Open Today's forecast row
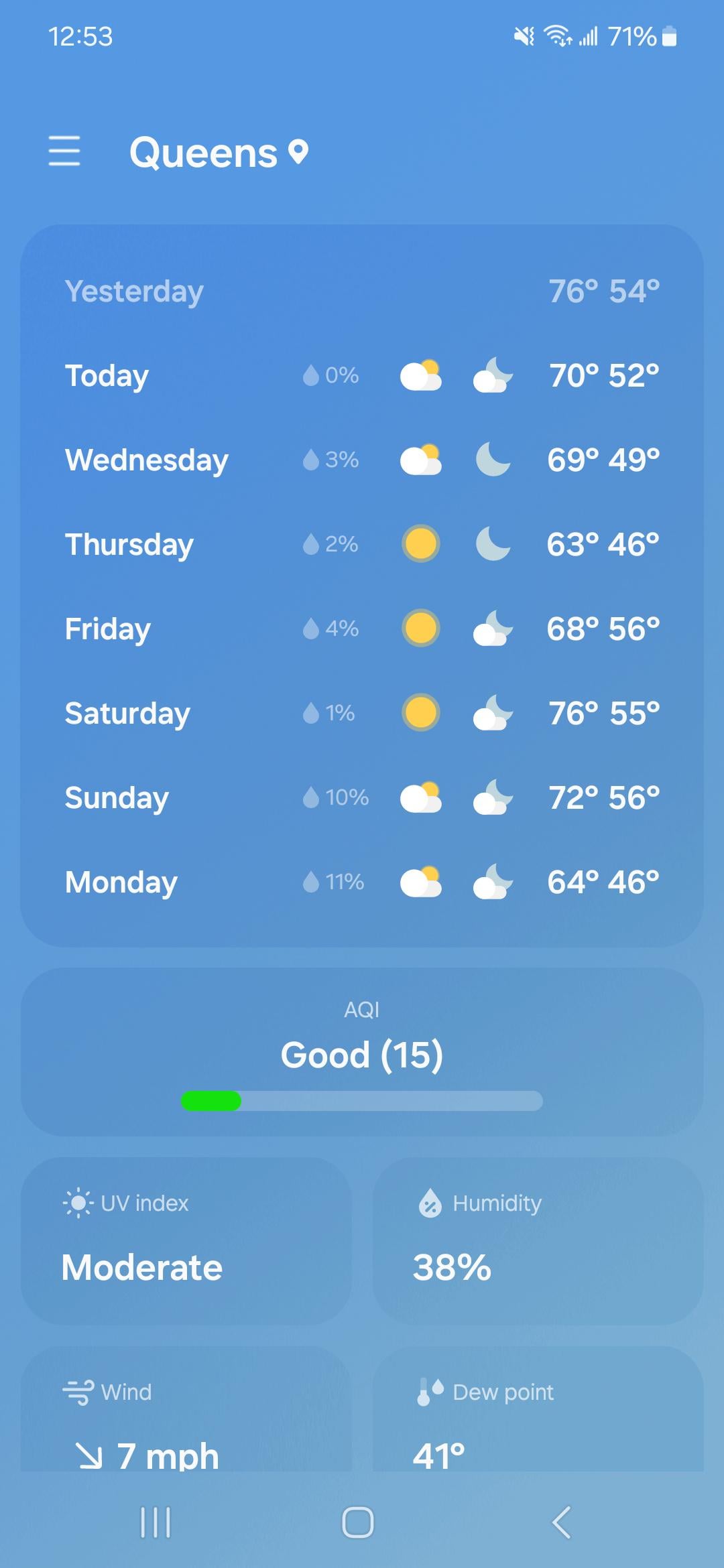 [x=362, y=375]
